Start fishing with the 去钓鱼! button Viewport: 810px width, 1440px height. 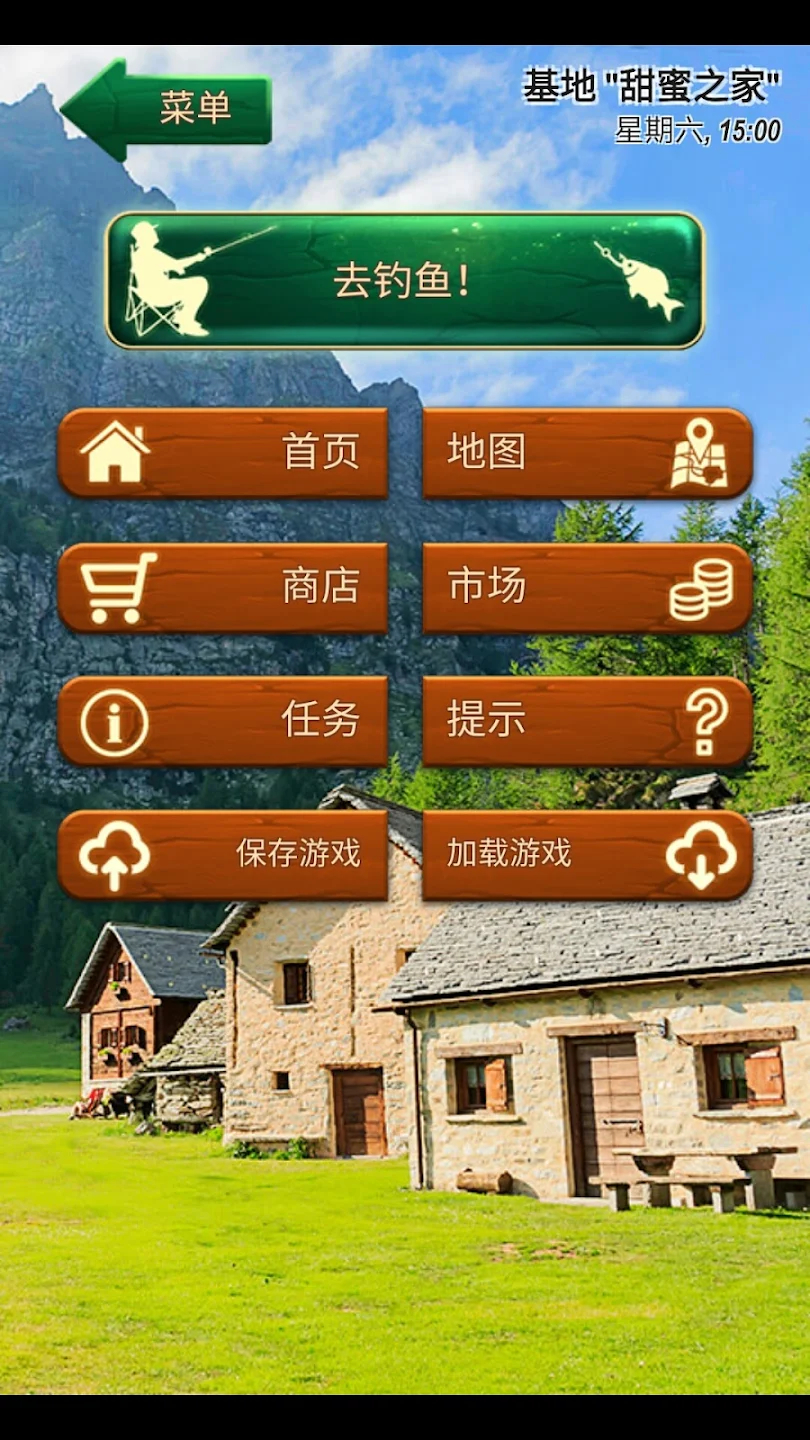click(404, 281)
